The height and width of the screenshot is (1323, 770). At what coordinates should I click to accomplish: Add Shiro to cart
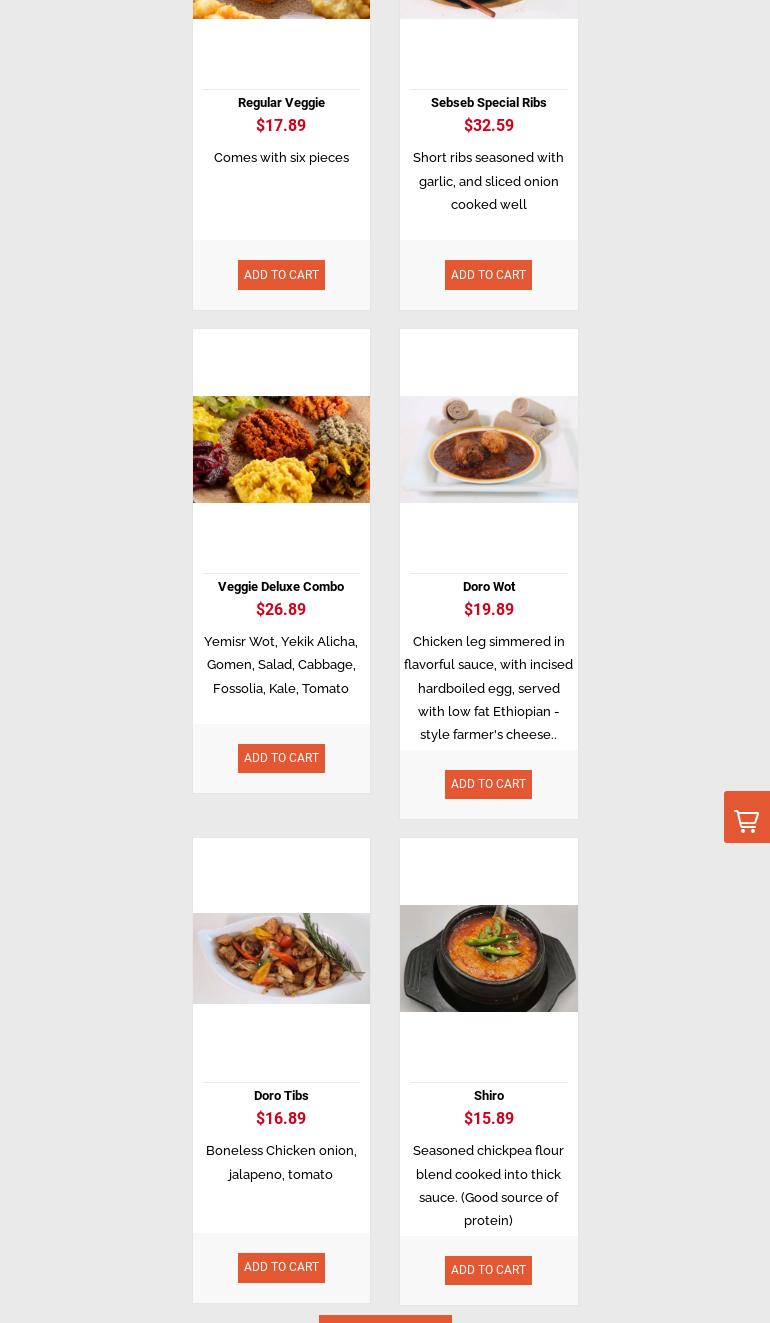coord(488,1270)
